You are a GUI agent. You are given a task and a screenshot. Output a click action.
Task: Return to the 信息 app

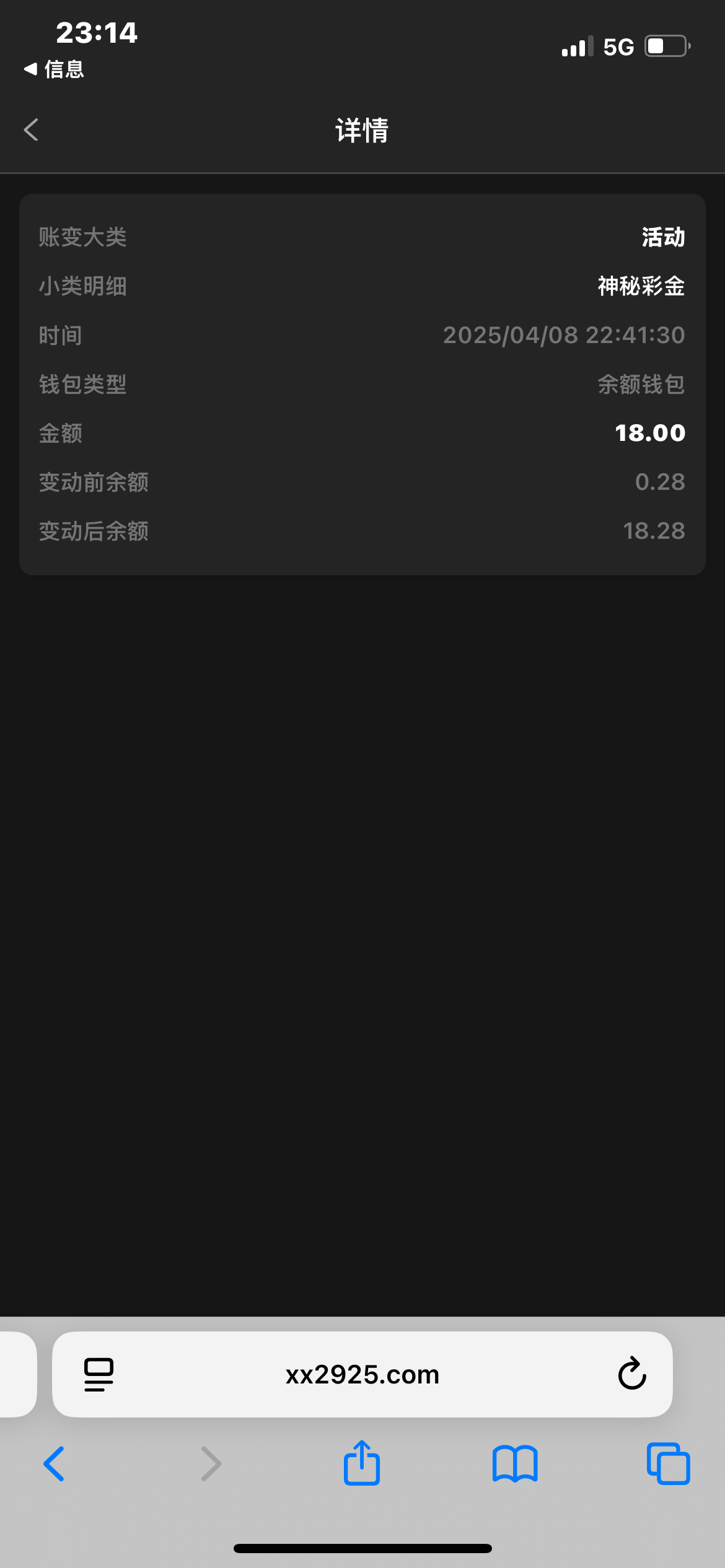point(55,69)
